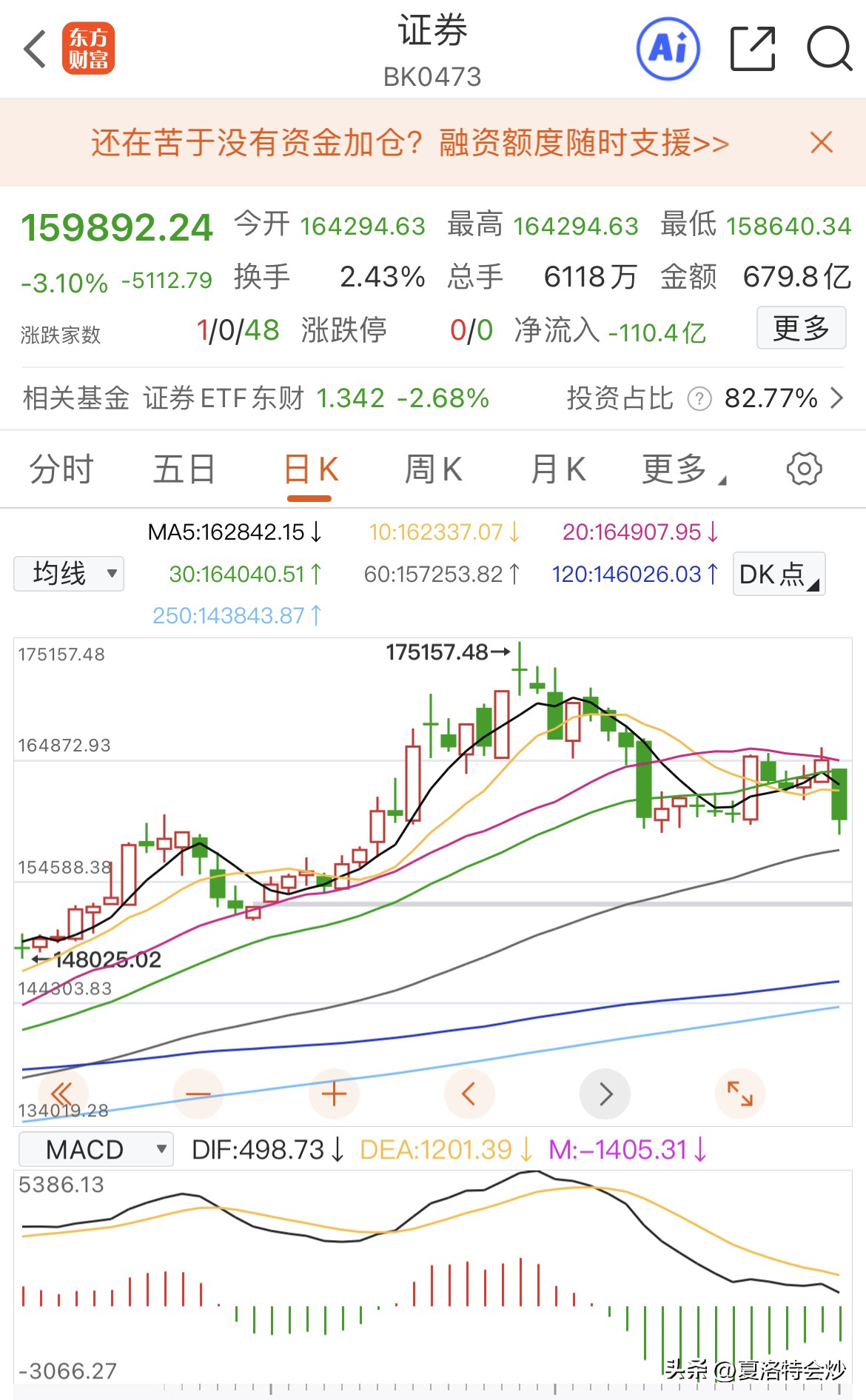Open the 均线 indicator dropdown

coord(69,574)
